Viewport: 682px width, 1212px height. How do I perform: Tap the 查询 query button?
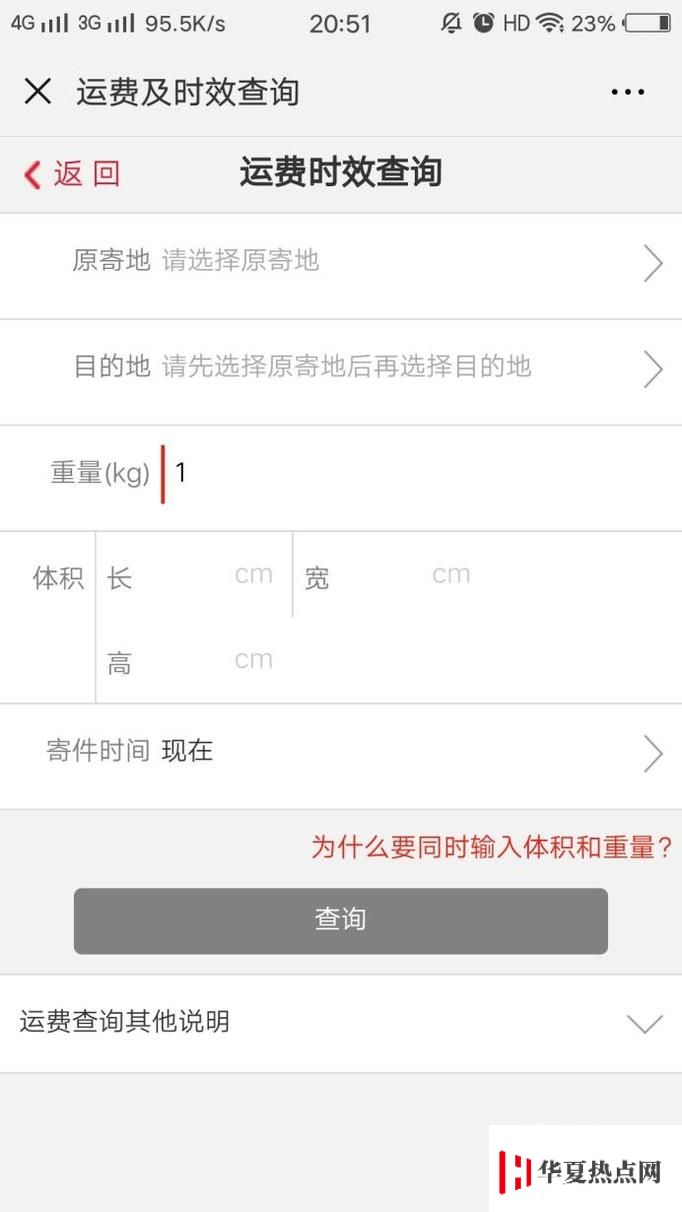click(341, 920)
